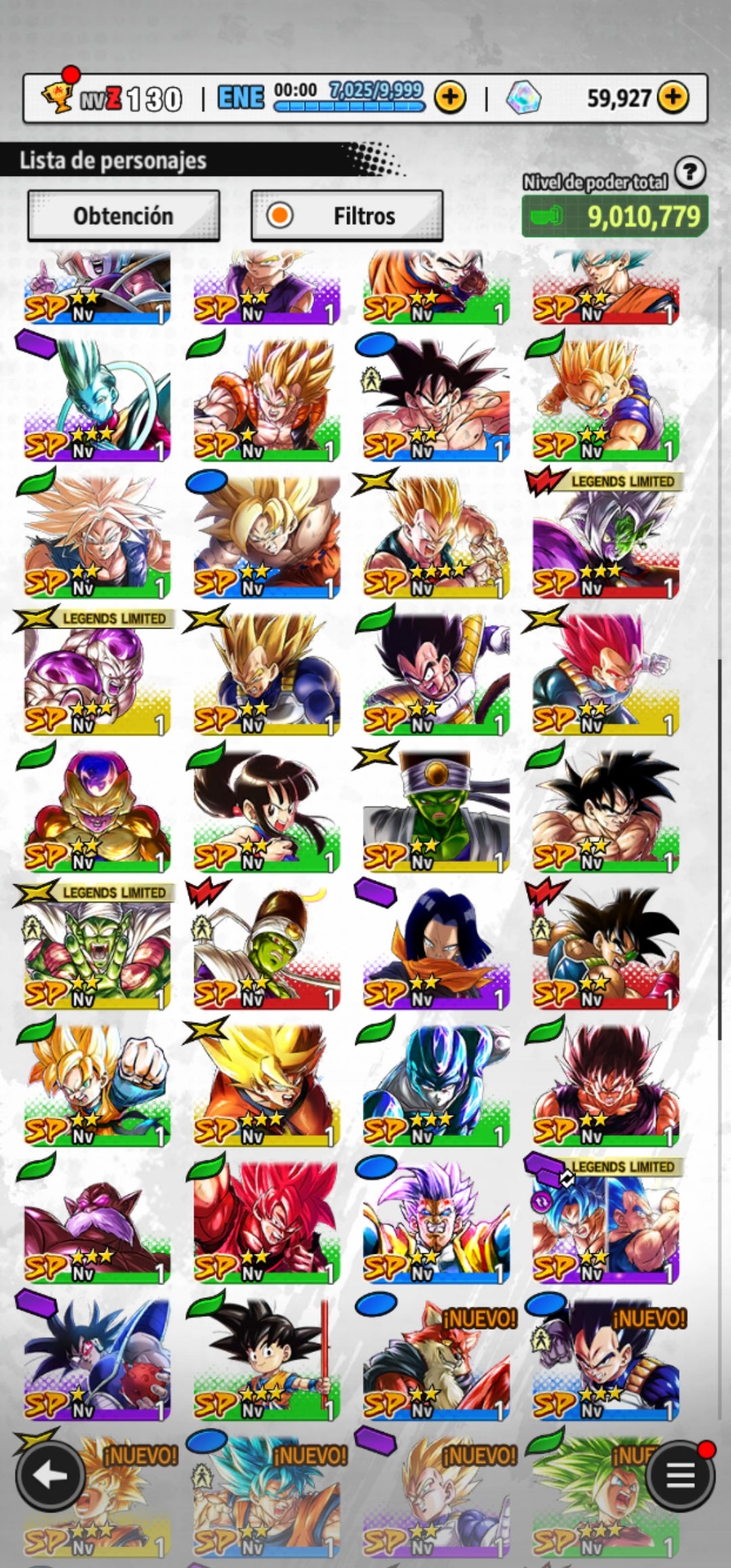Open help for Nivel de poder total

coord(690,173)
